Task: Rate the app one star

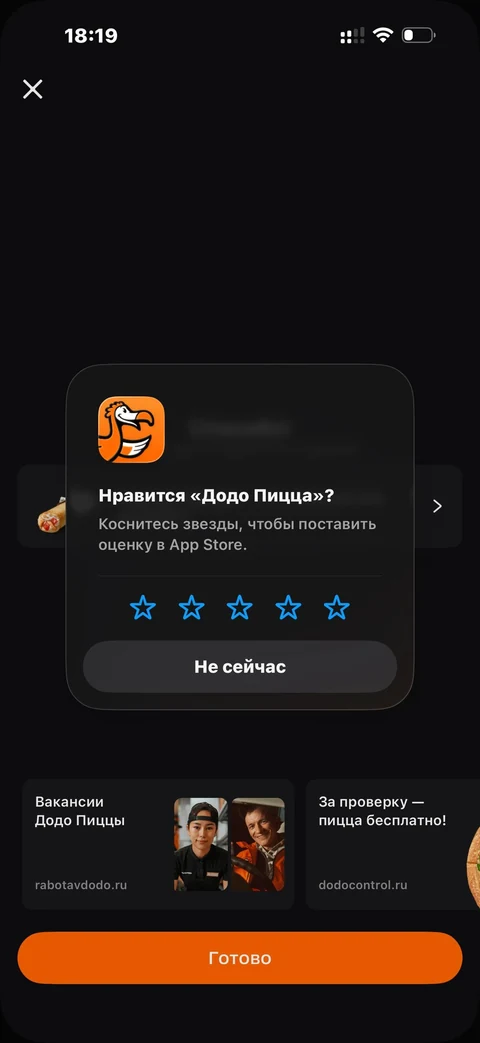Action: click(x=143, y=607)
